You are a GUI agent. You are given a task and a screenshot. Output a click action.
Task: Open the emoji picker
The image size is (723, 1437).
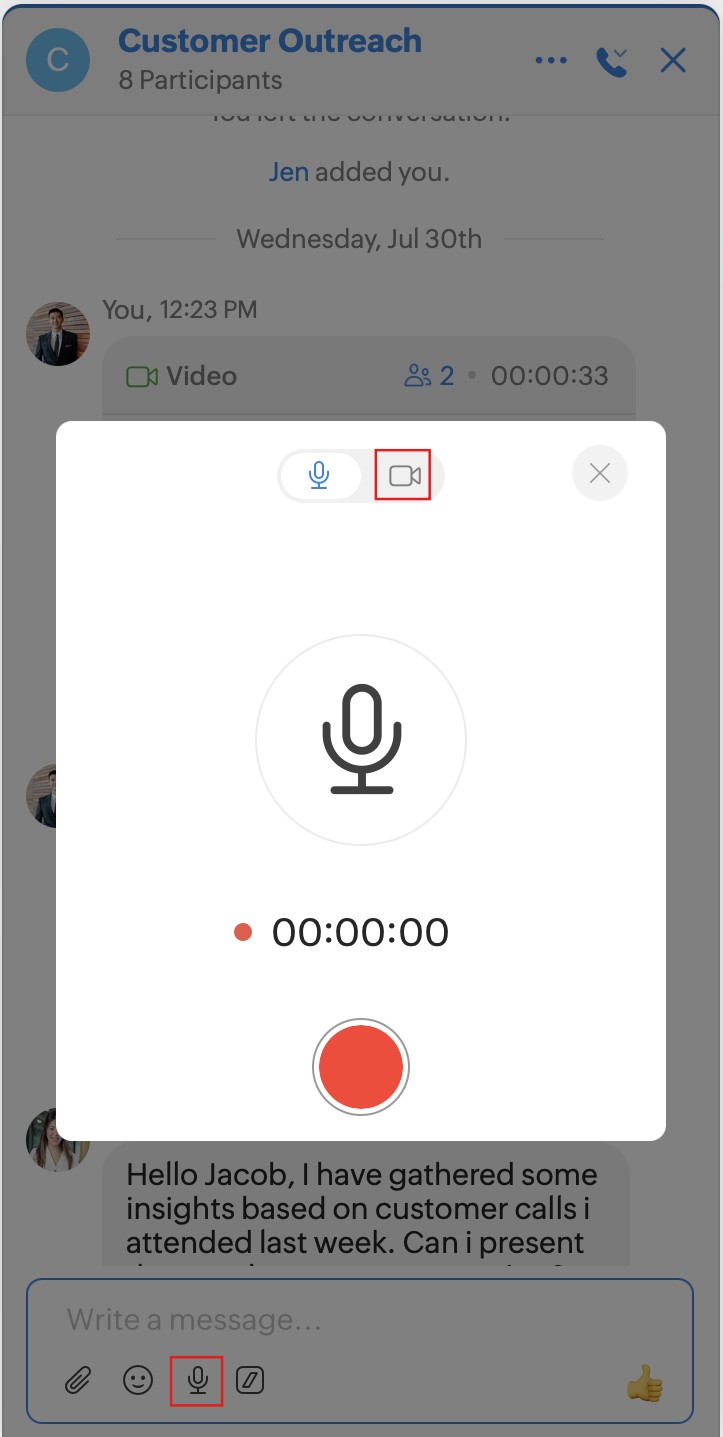[x=138, y=1381]
